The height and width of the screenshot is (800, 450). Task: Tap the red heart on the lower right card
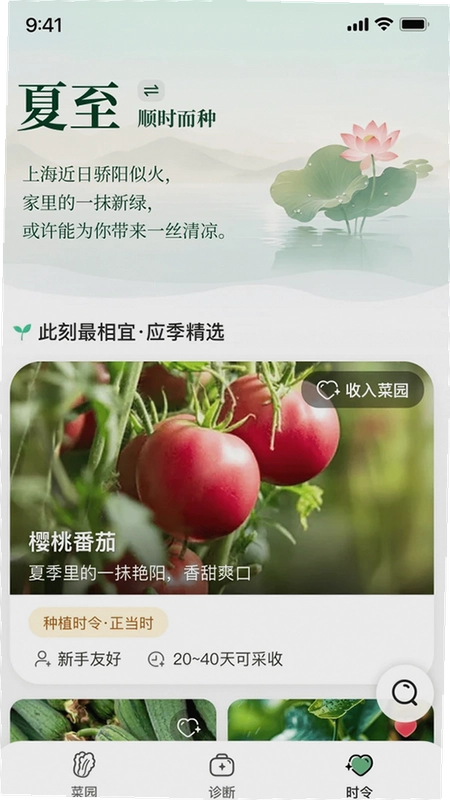tap(406, 728)
